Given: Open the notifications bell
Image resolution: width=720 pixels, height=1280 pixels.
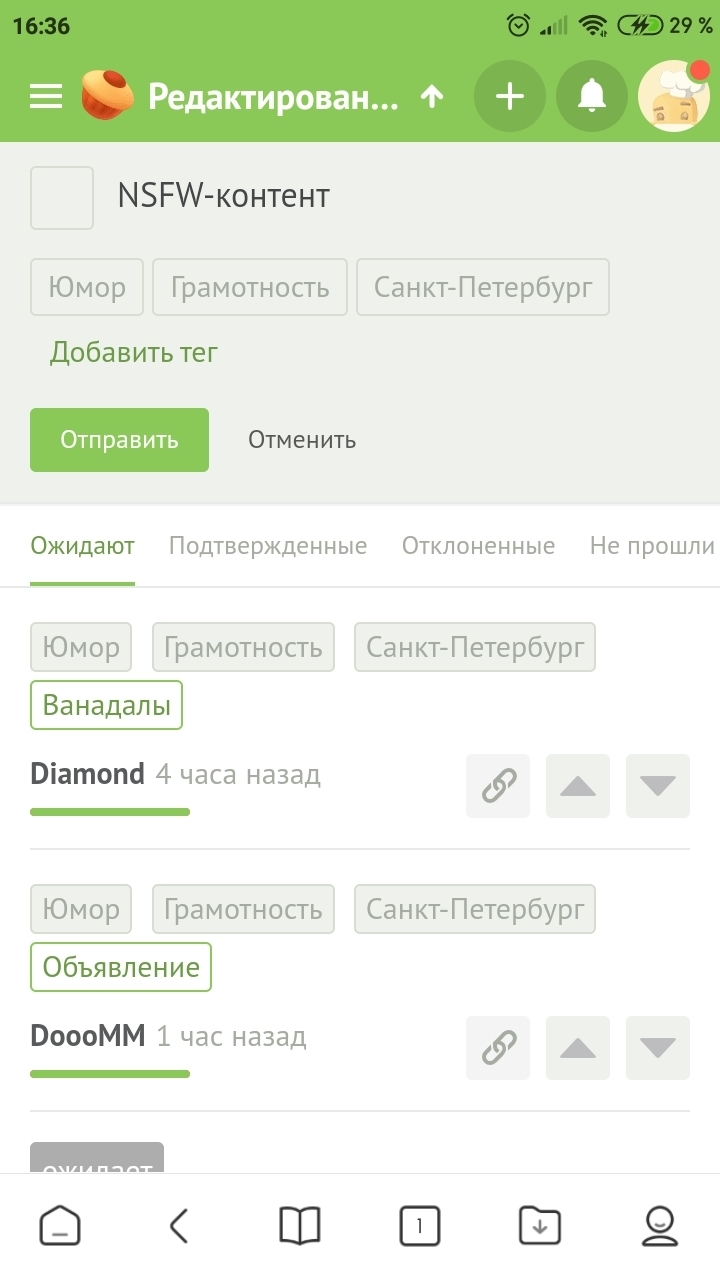Looking at the screenshot, I should coord(592,97).
